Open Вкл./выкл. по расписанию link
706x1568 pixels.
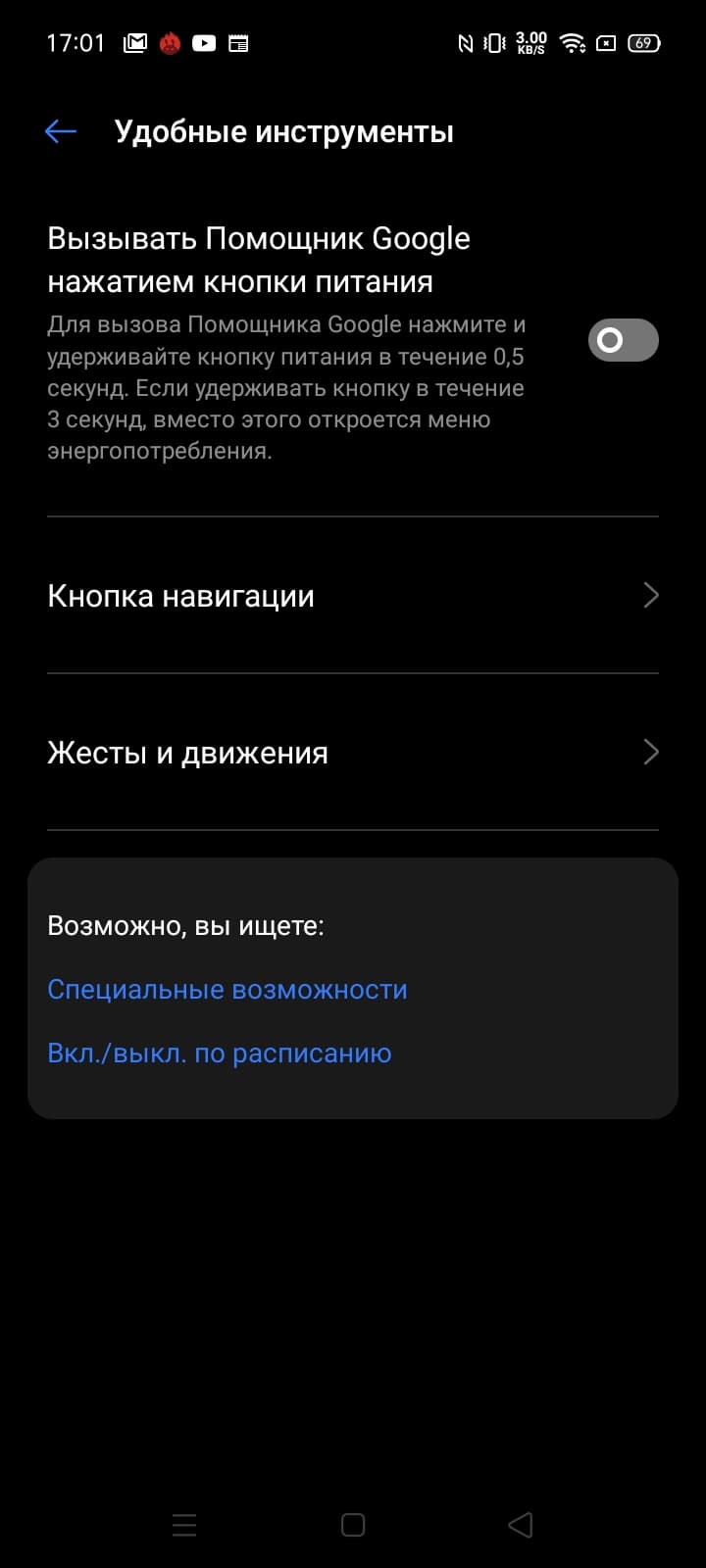click(220, 1053)
